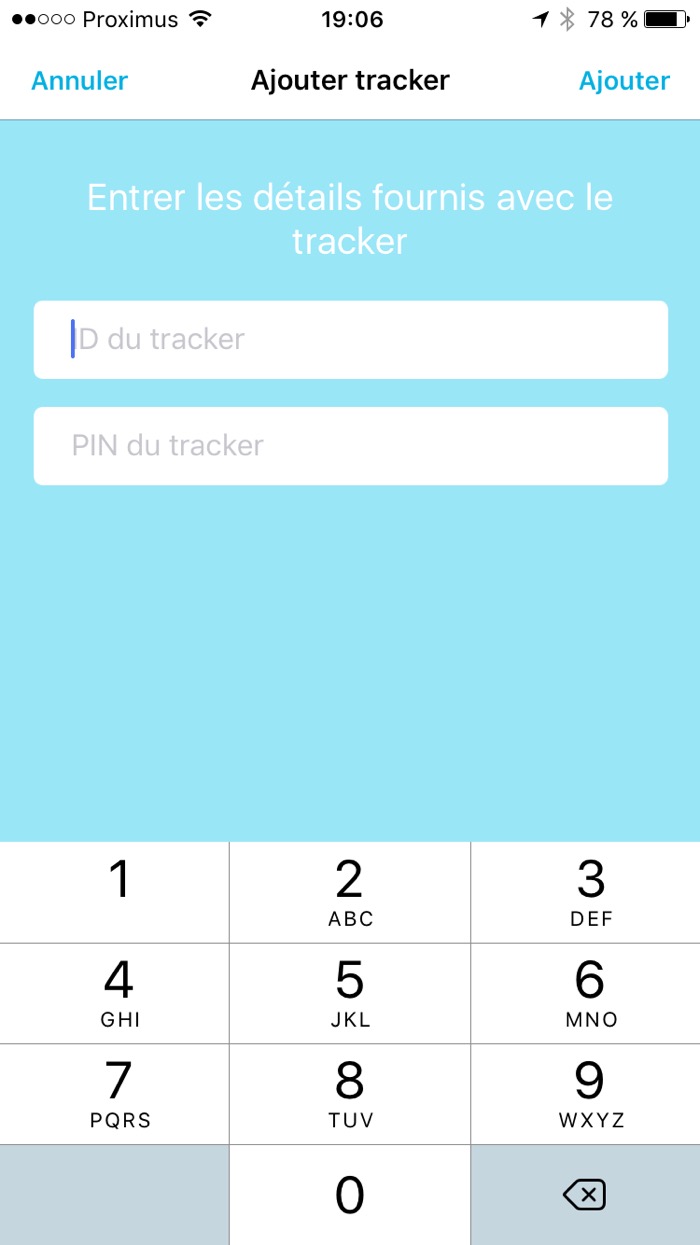Focus the ID du tracker field
This screenshot has height=1245, width=700.
[350, 339]
